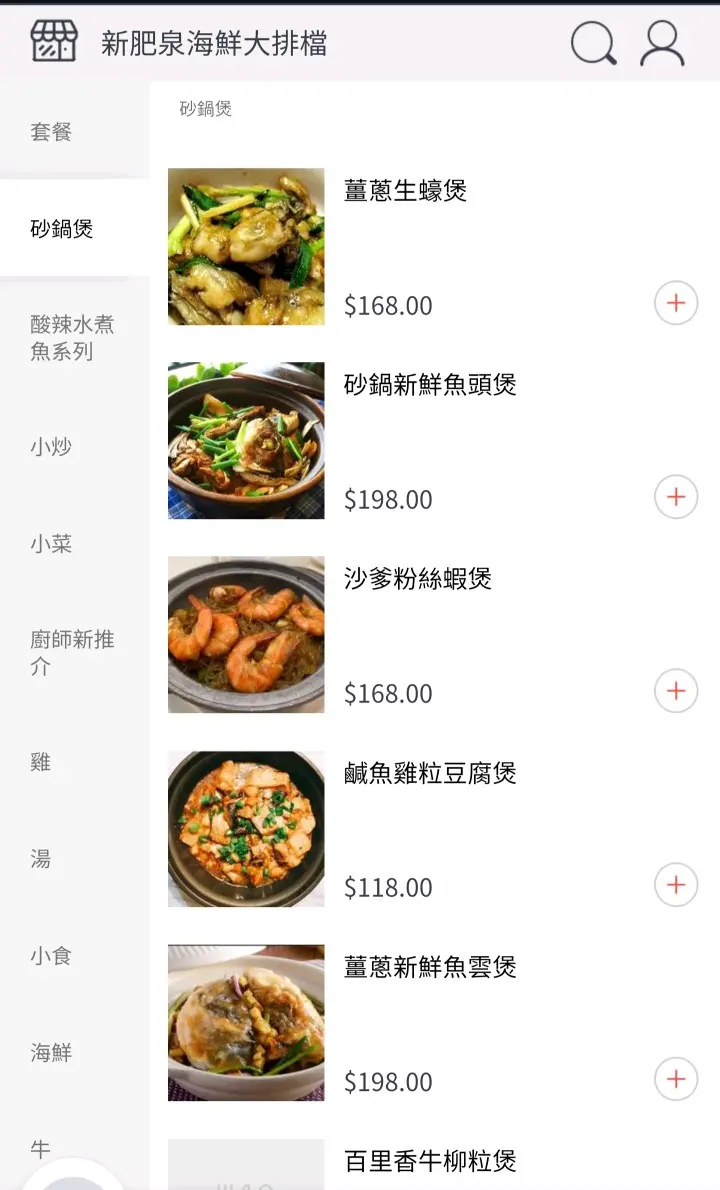Switch to the 套餐 category
The width and height of the screenshot is (720, 1190).
click(x=51, y=132)
